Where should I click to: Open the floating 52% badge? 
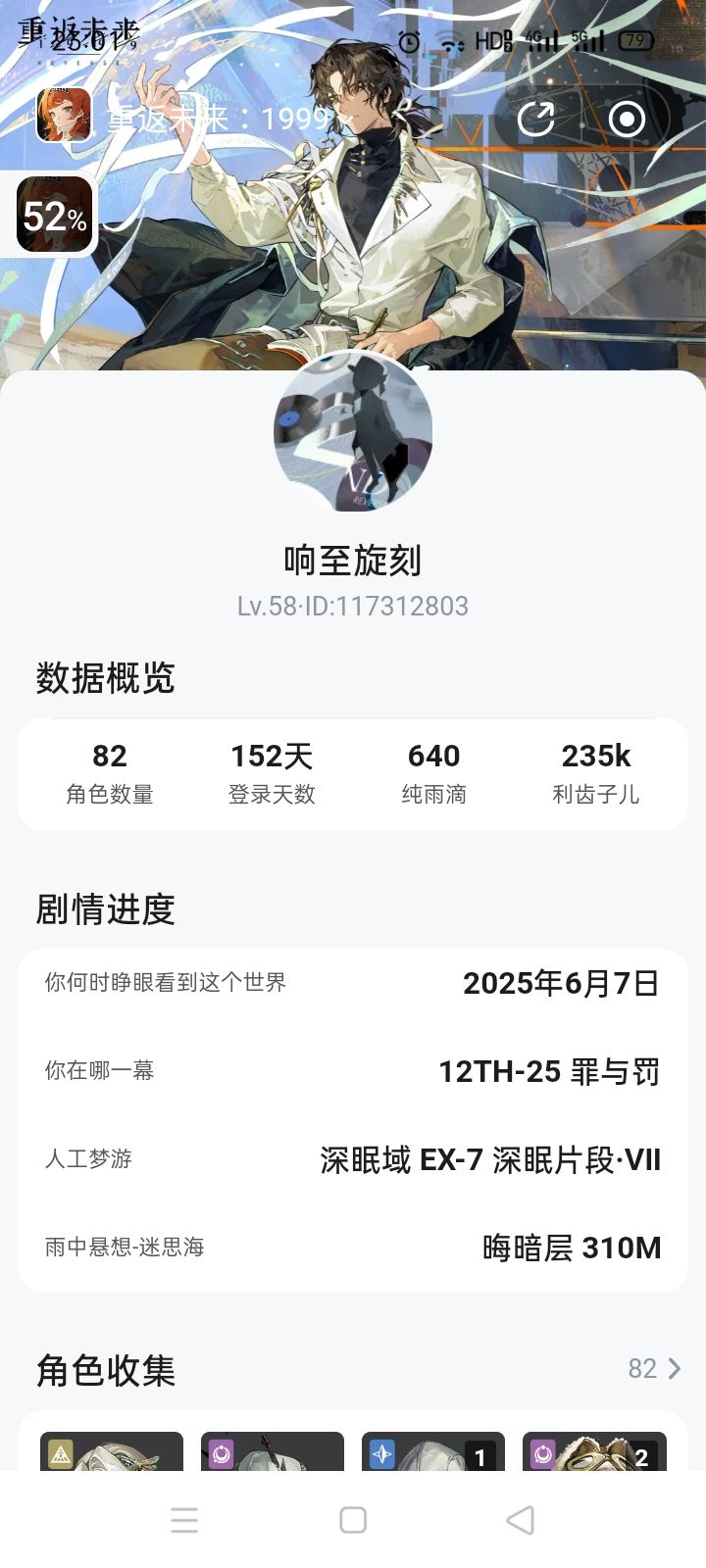tap(55, 215)
